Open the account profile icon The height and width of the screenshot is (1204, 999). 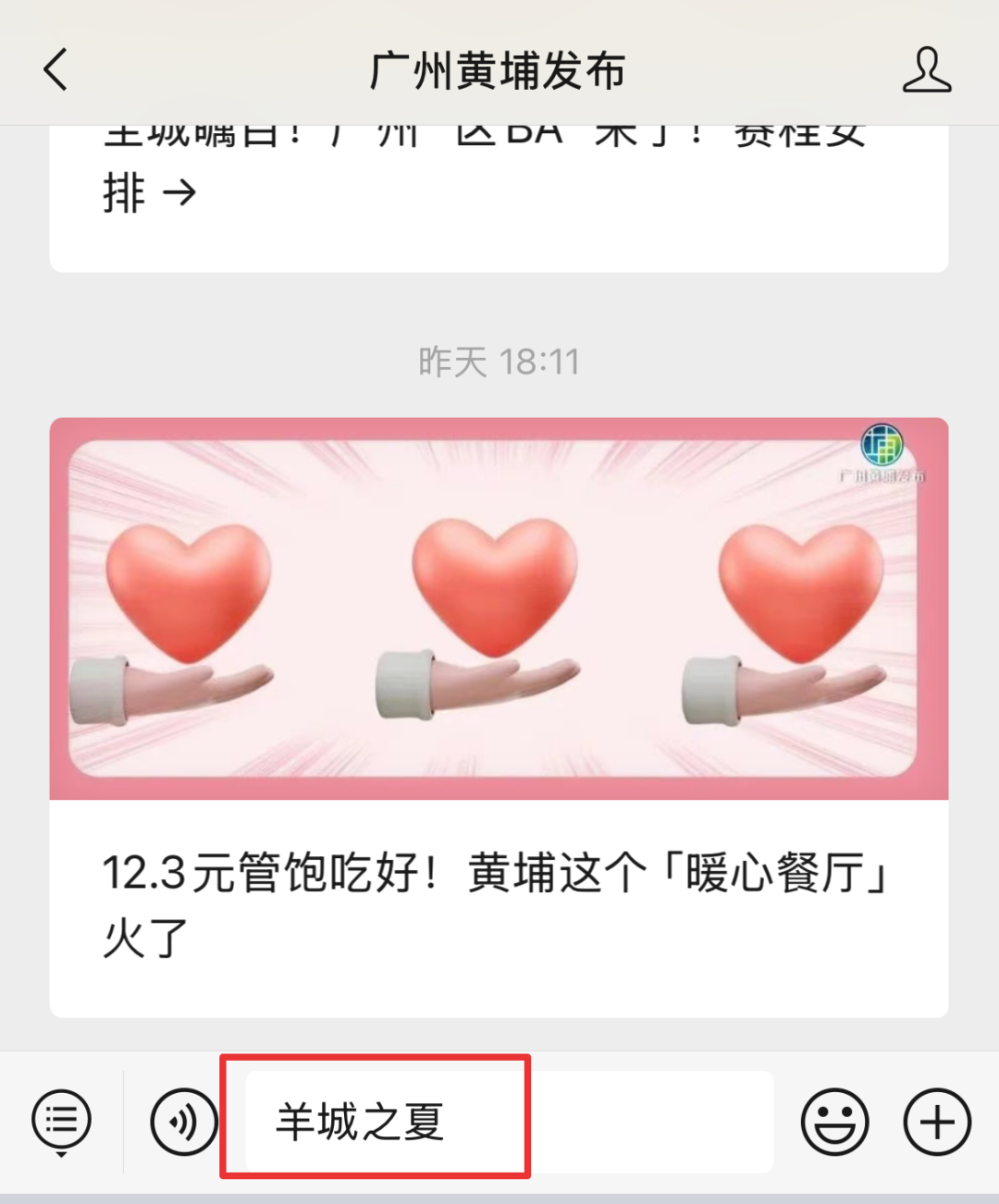coord(926,70)
